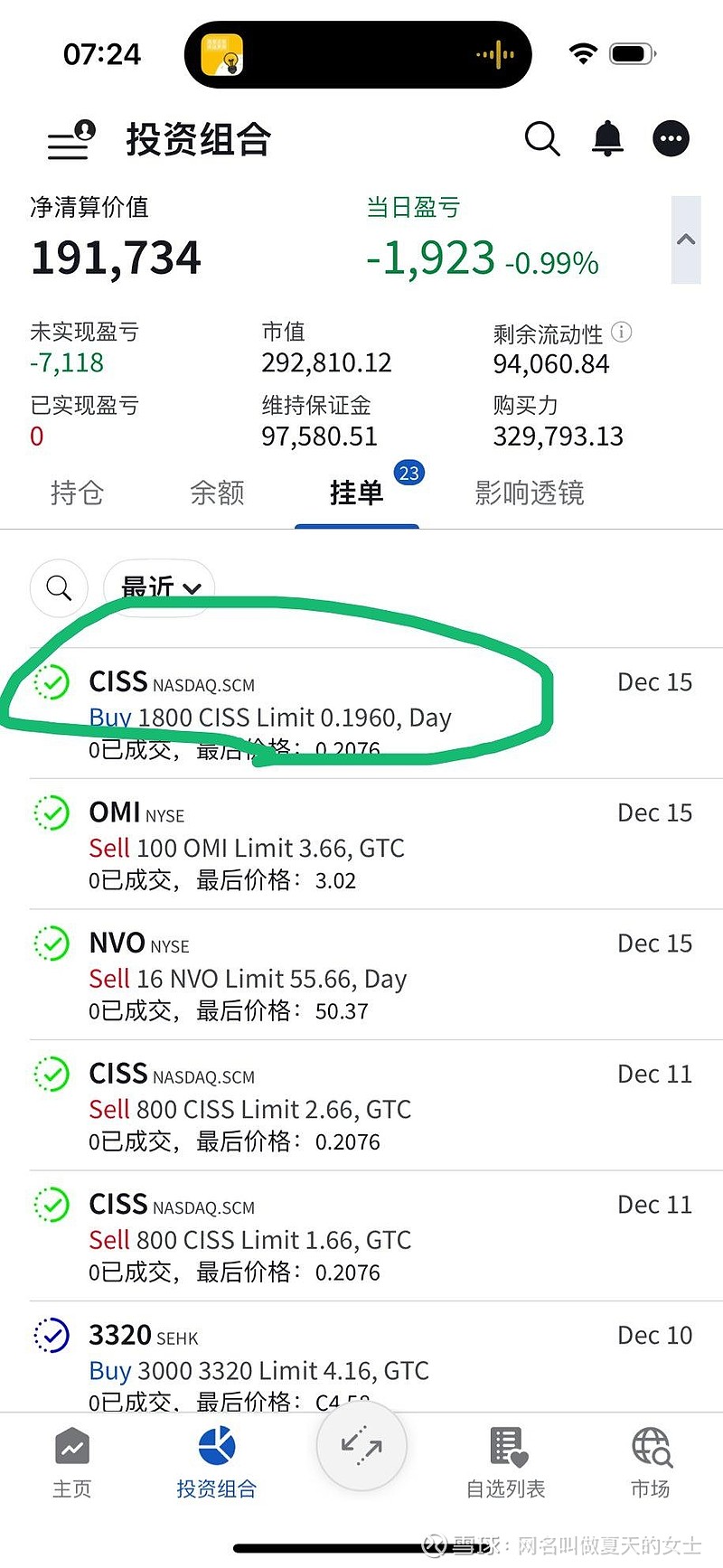Tap the Wi-Fi indicator in the status bar
The width and height of the screenshot is (723, 1568).
click(584, 52)
